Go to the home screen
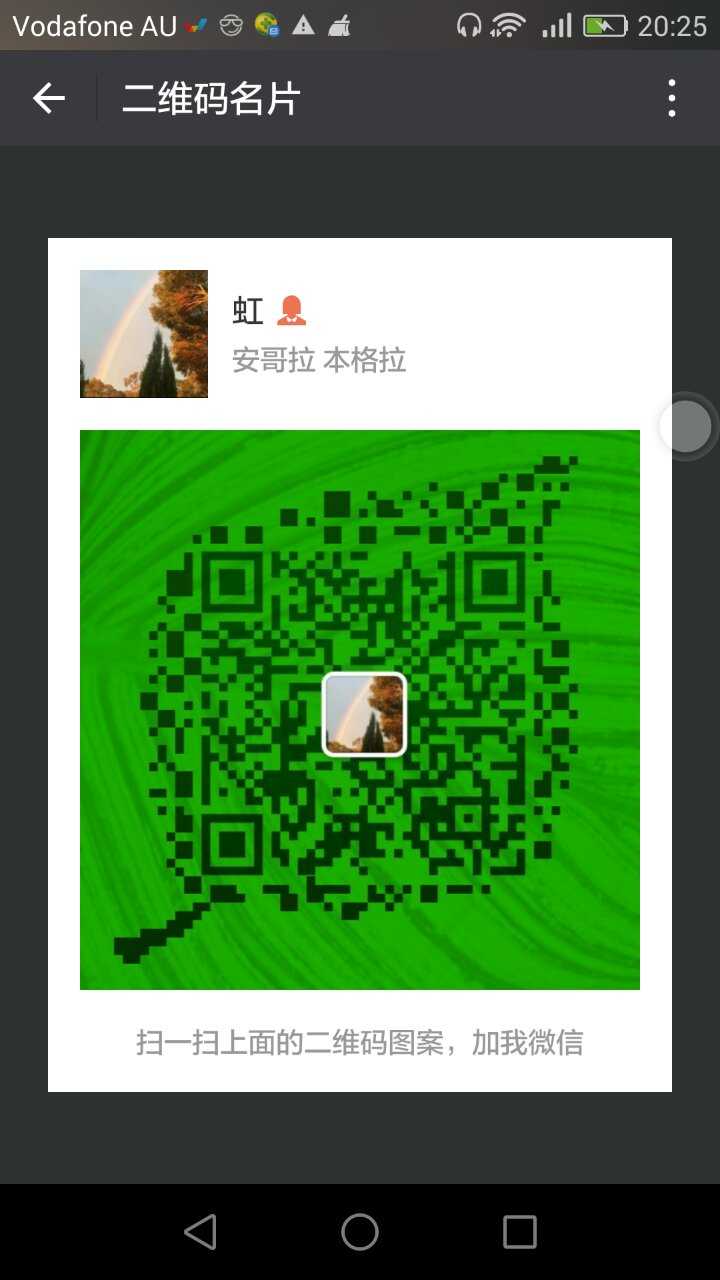720x1280 pixels. pos(360,1232)
